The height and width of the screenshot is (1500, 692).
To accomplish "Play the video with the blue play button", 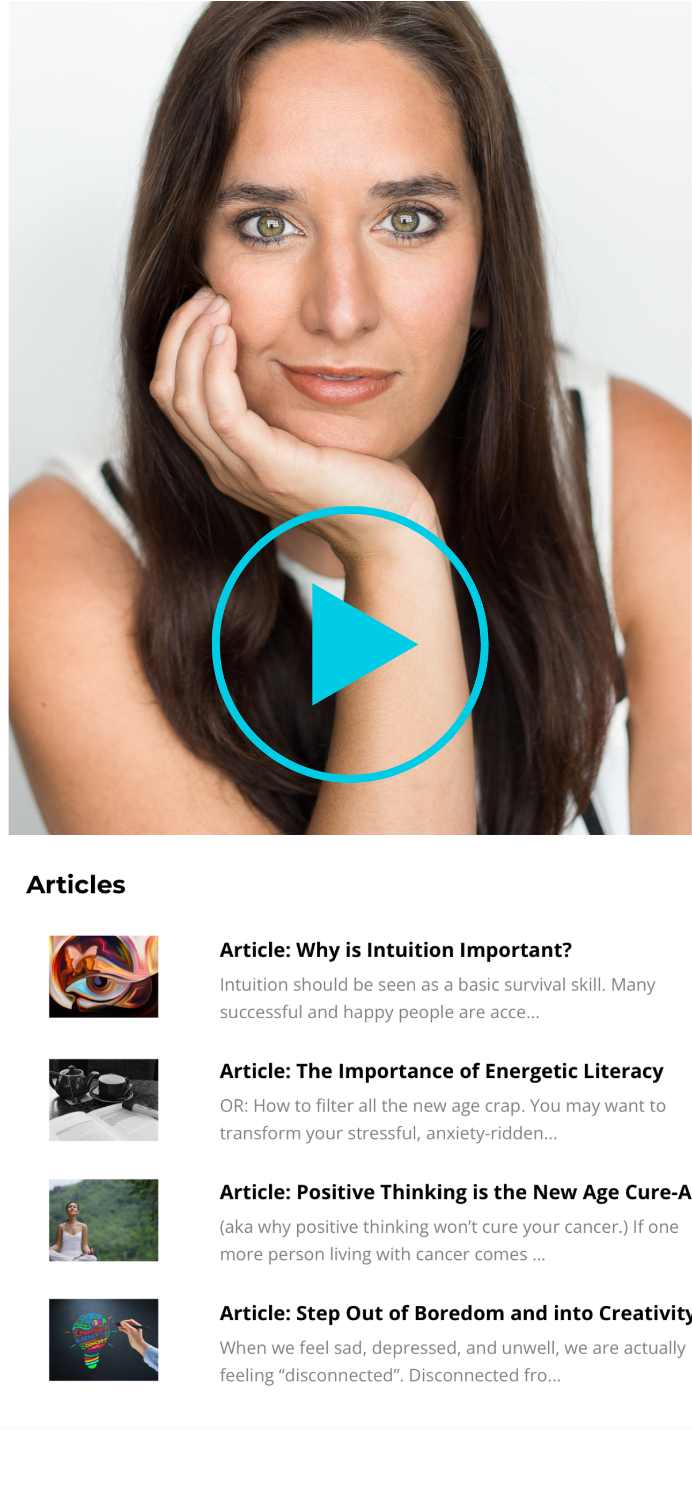I will [x=350, y=644].
